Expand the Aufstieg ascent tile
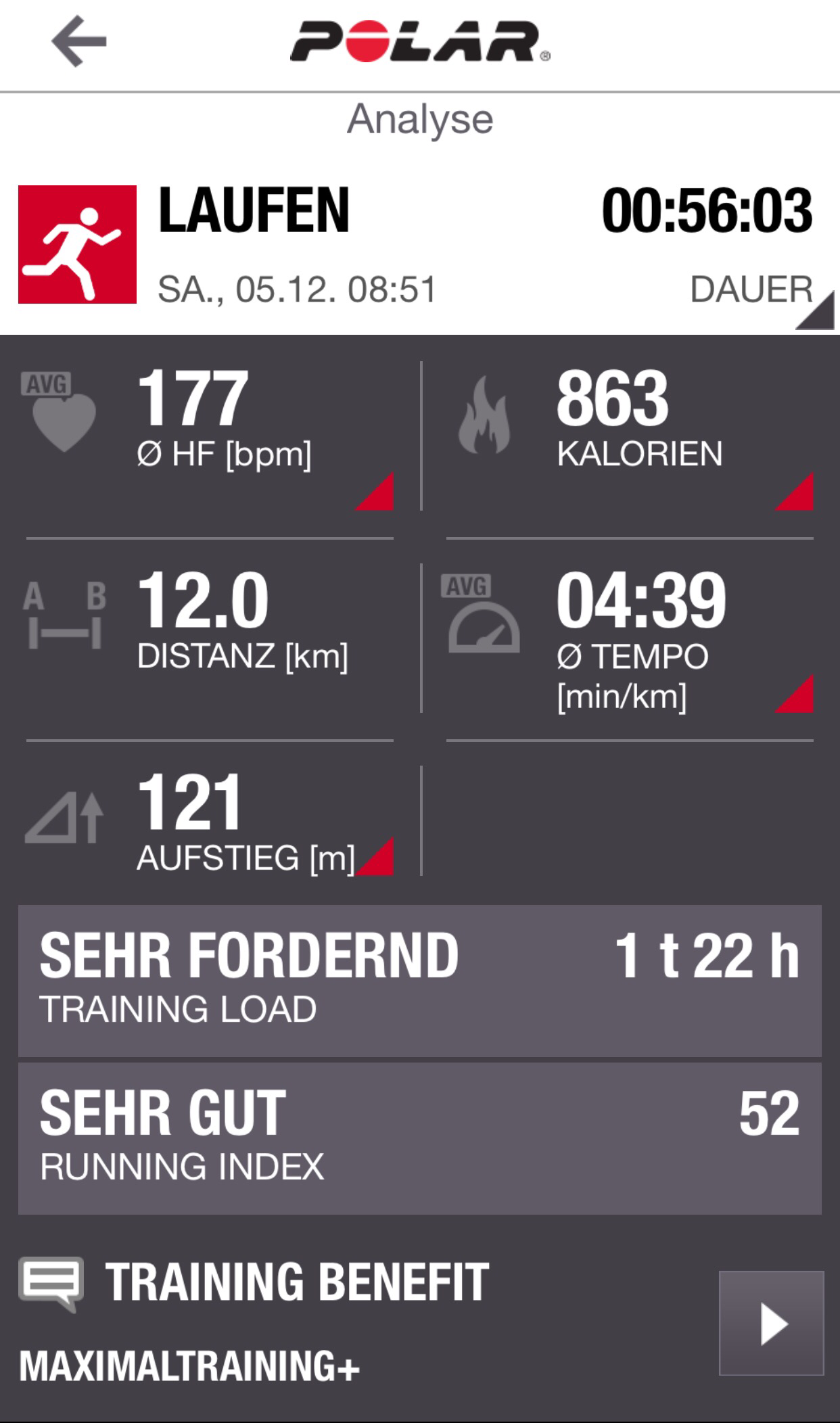840x1423 pixels. click(210, 822)
